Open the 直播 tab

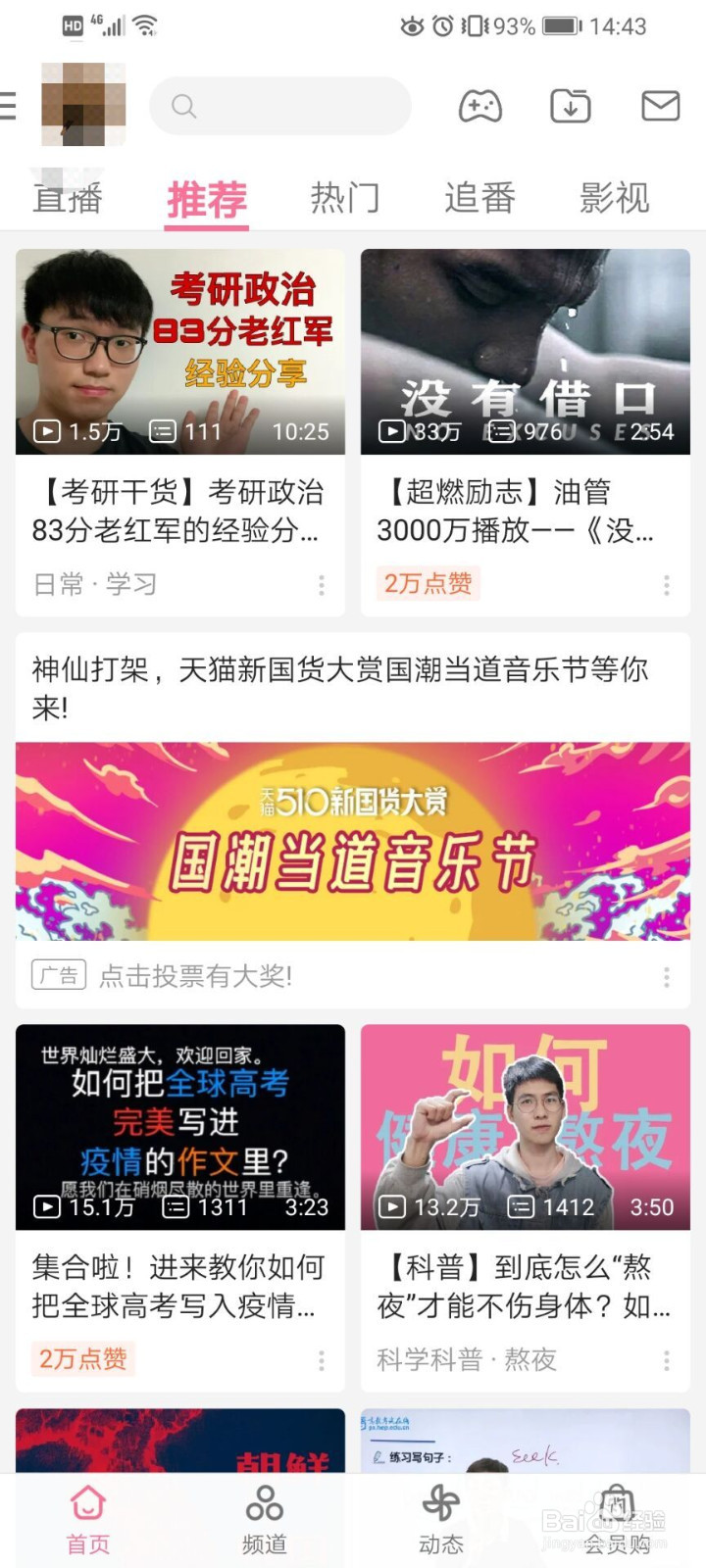pos(70,196)
